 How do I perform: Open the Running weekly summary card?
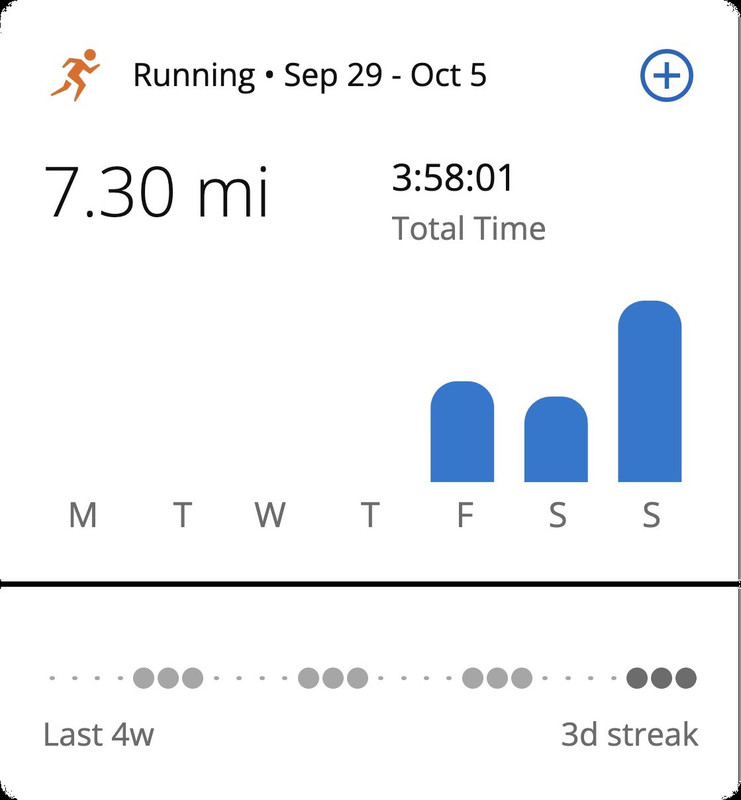coord(310,76)
